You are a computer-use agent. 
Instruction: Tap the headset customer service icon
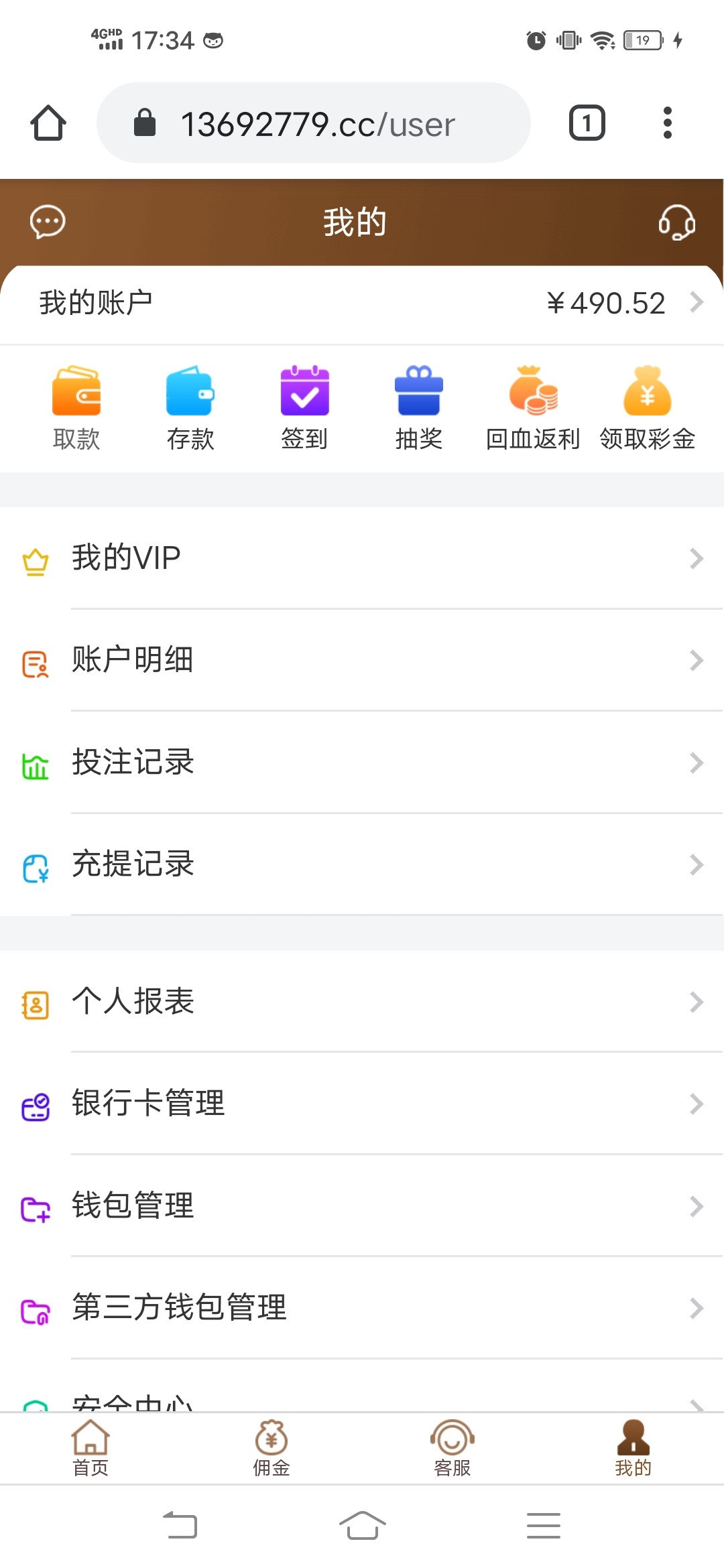pos(676,222)
